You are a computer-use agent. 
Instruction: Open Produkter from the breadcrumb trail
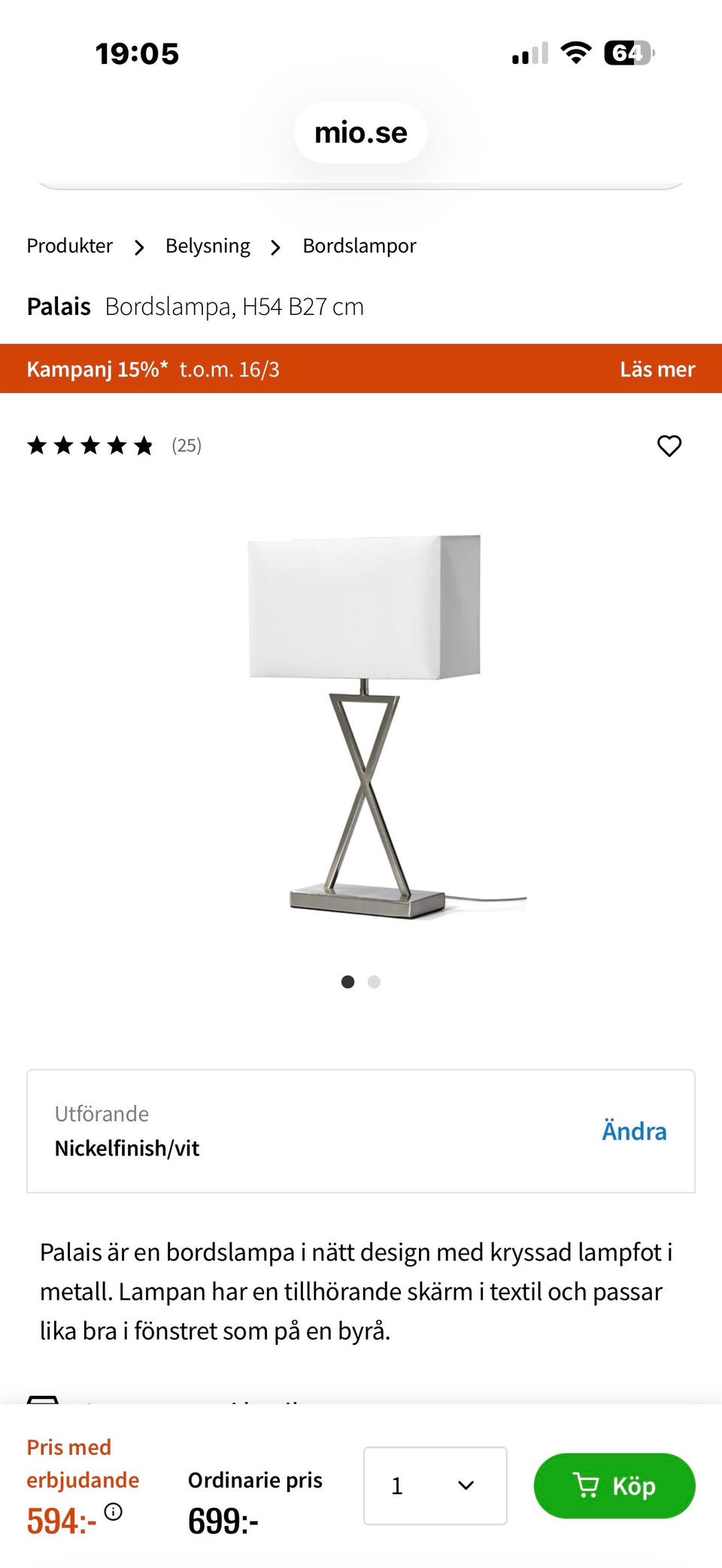(x=68, y=245)
